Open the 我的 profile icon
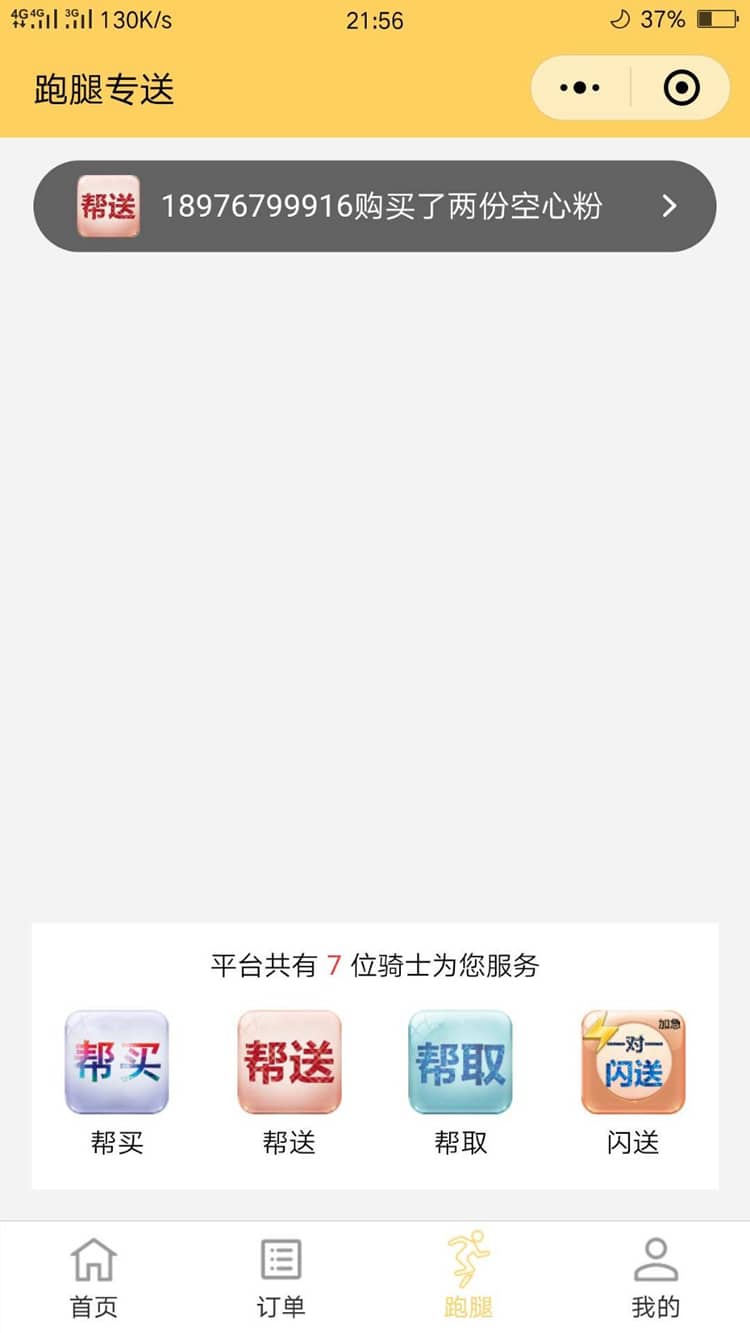 [655, 1262]
